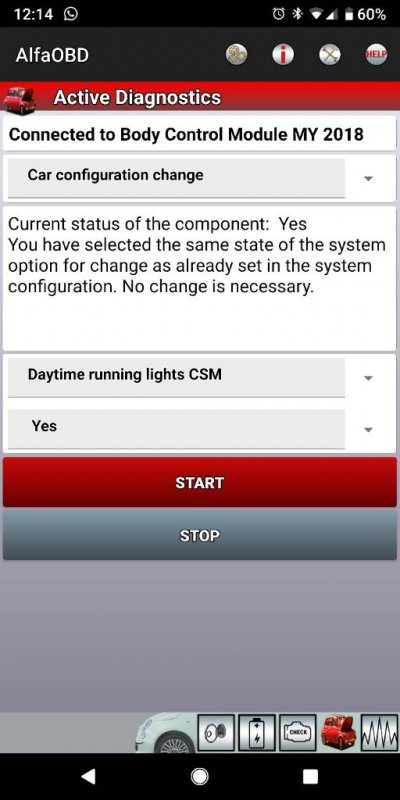
Task: Switch to the key ignition tab
Action: 216,733
